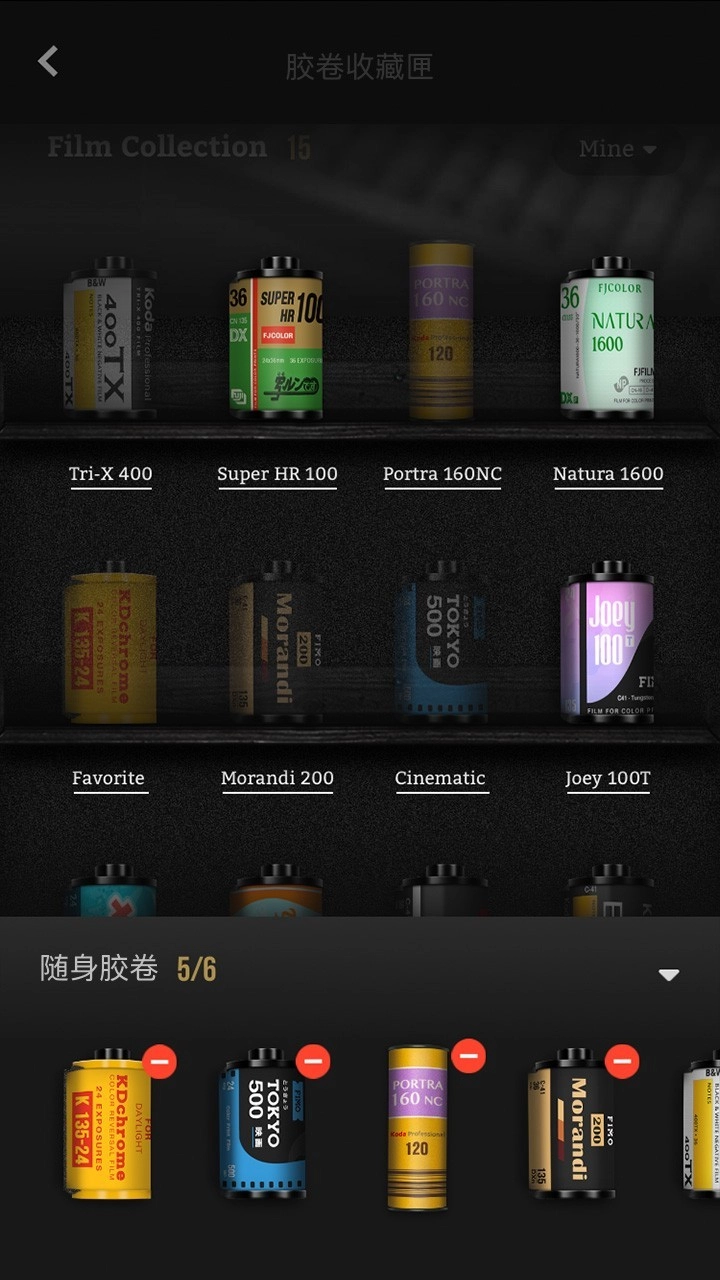720x1280 pixels.
Task: Click the Morandi 200 label
Action: point(276,777)
